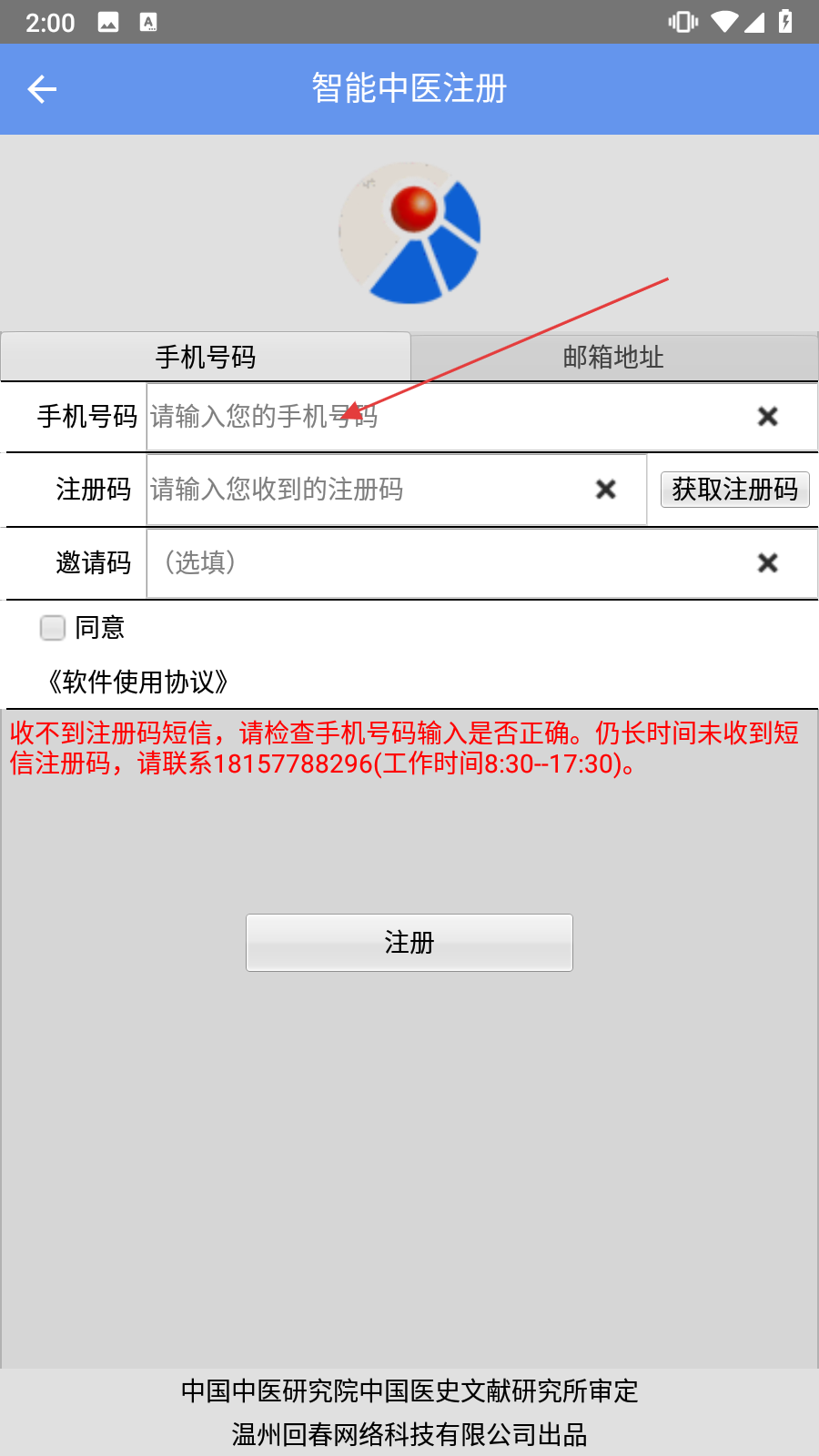Image resolution: width=819 pixels, height=1456 pixels.
Task: Clear the 手机号码 field with its X
Action: 768,417
